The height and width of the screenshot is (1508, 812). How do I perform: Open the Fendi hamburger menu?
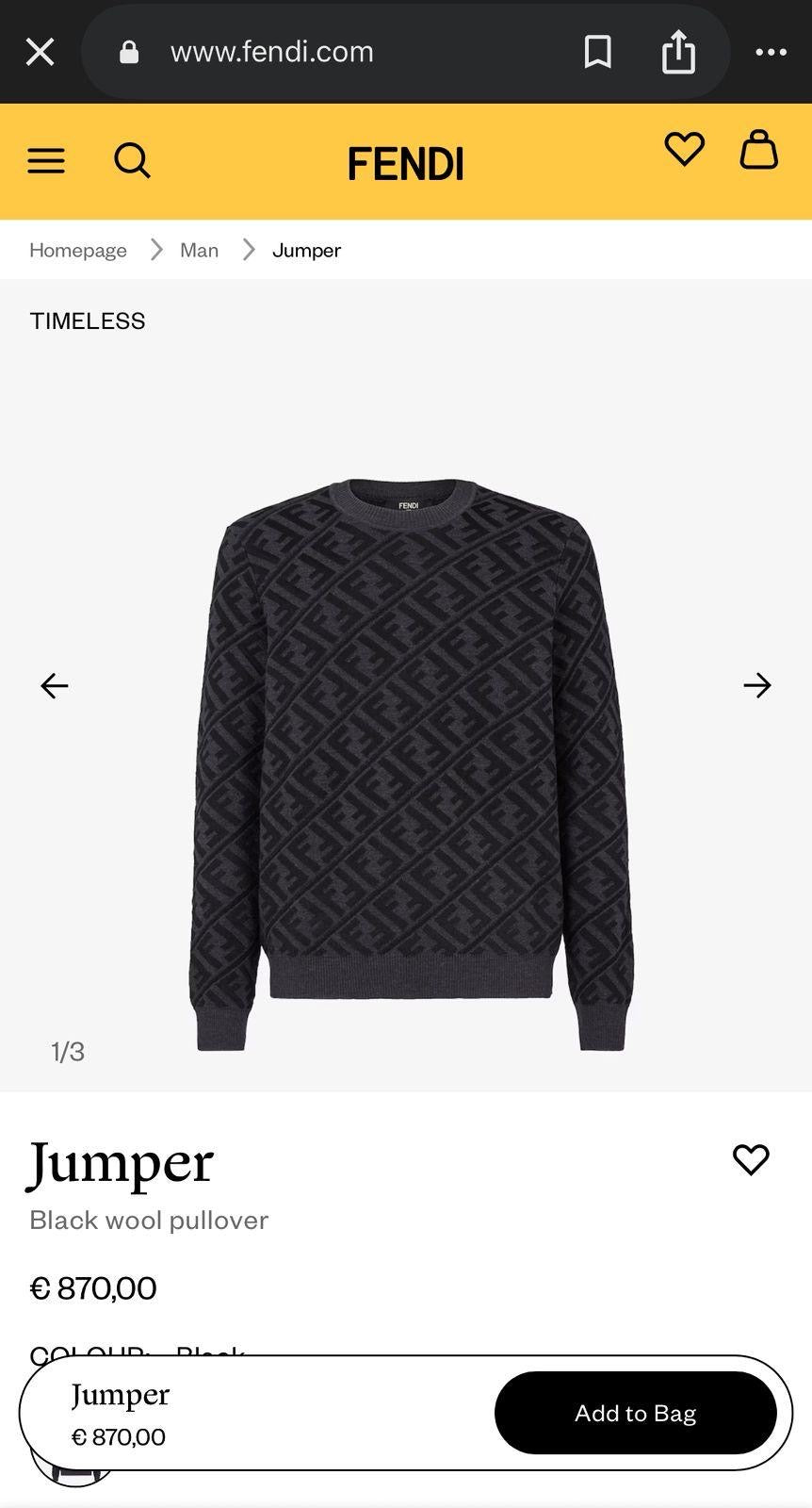pyautogui.click(x=46, y=161)
